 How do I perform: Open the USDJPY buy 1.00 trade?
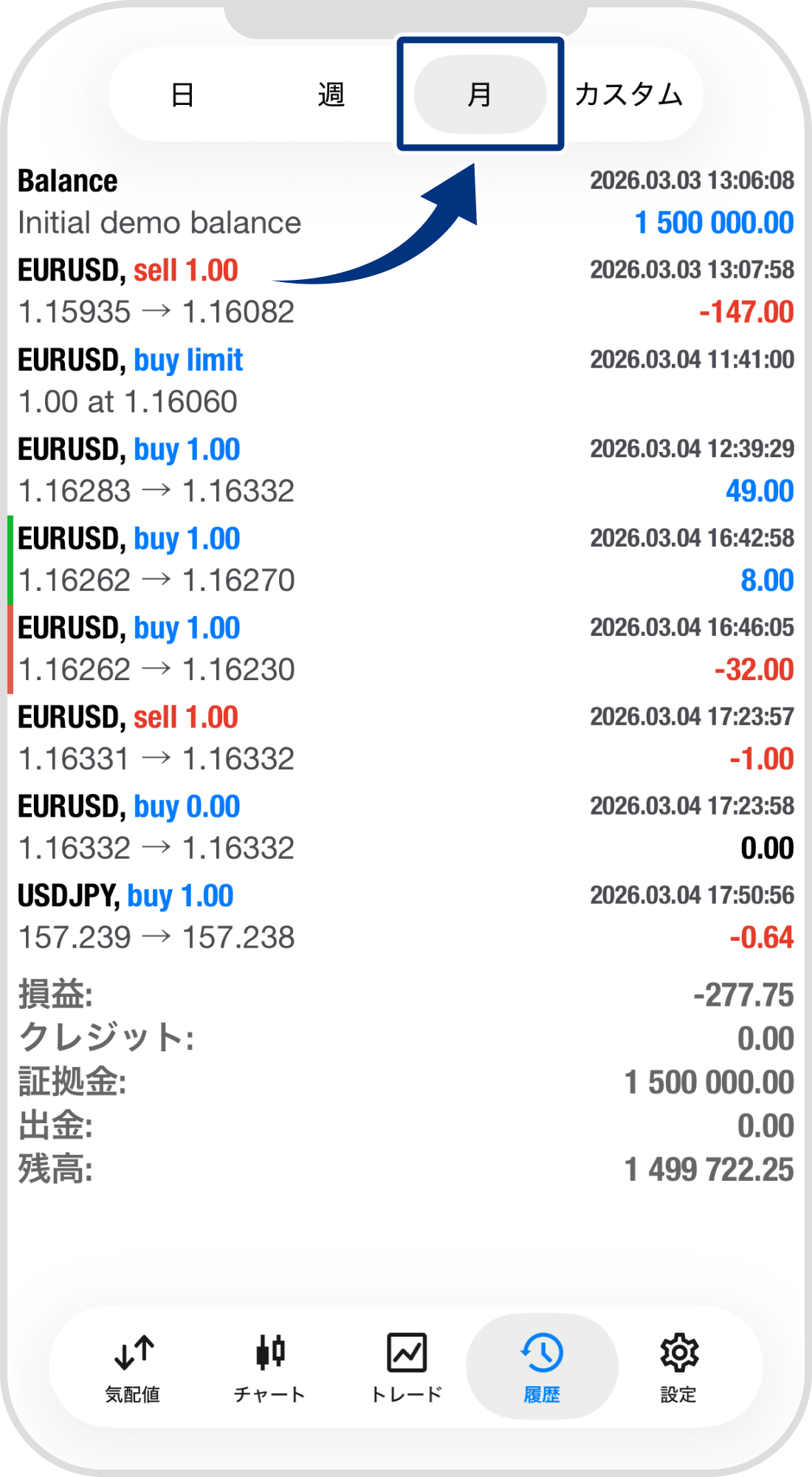click(406, 916)
